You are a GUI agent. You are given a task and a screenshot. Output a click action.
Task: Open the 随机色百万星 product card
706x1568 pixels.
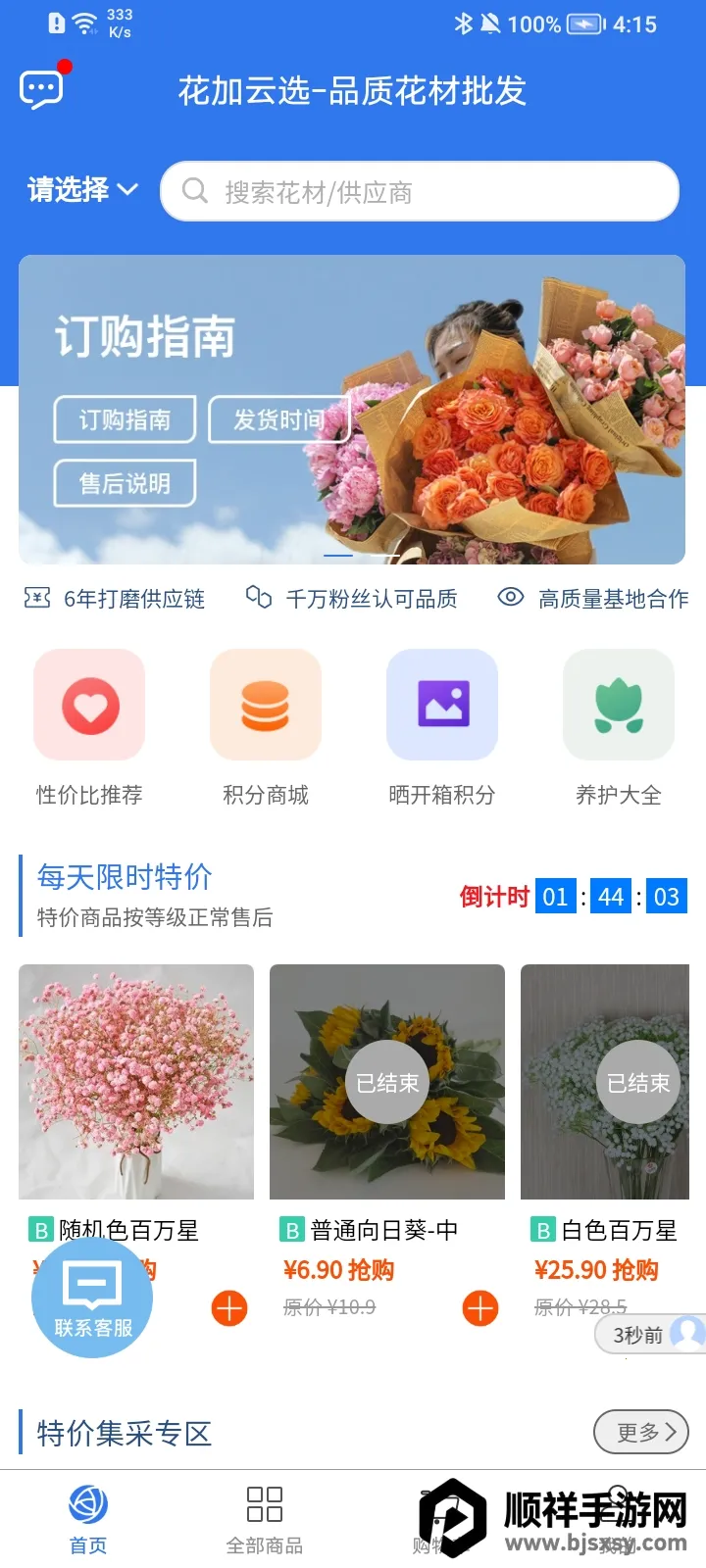click(136, 1082)
